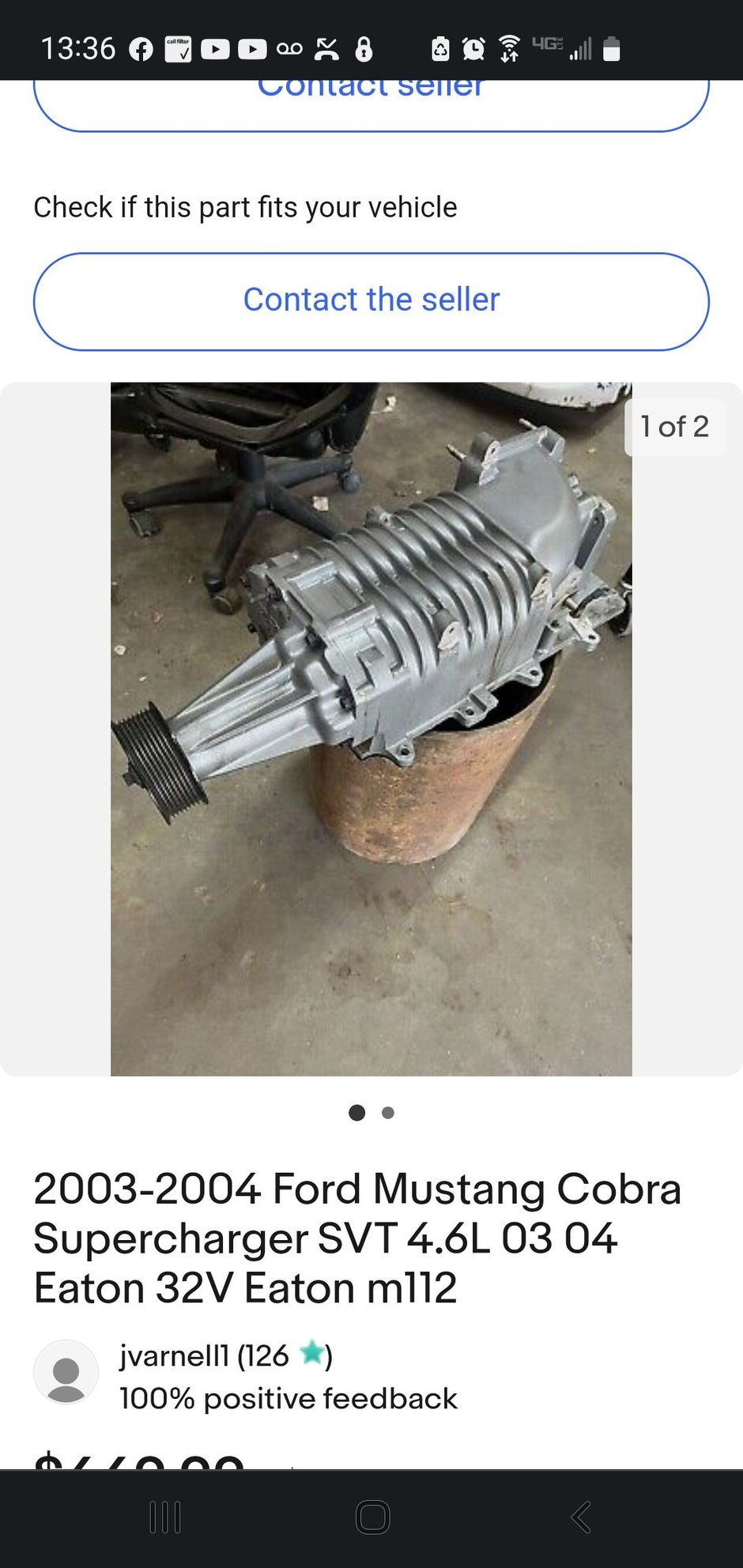Tap the Contact the seller button
The width and height of the screenshot is (743, 1568).
pos(371,300)
